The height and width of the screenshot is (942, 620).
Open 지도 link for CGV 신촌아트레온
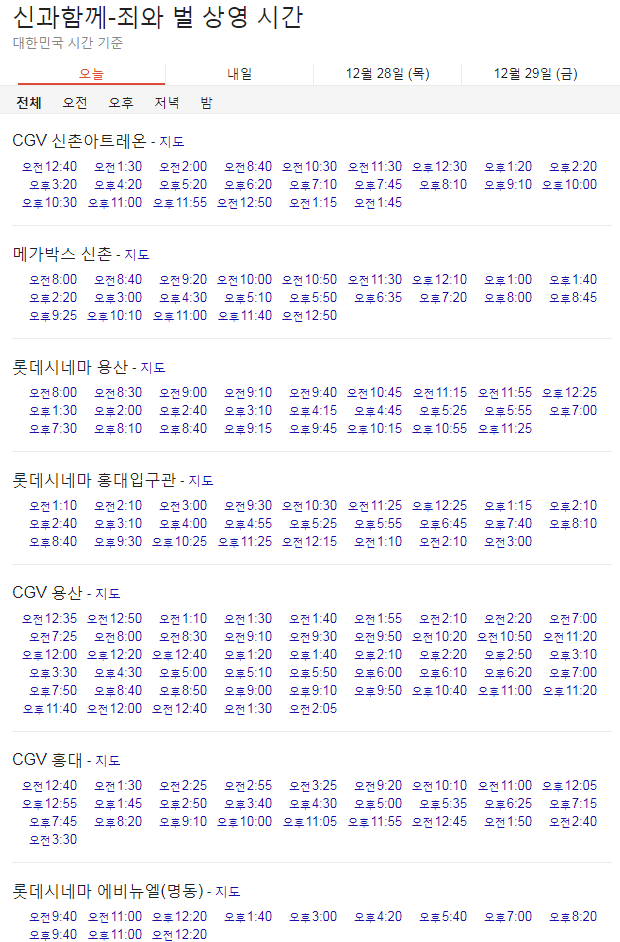pyautogui.click(x=172, y=142)
